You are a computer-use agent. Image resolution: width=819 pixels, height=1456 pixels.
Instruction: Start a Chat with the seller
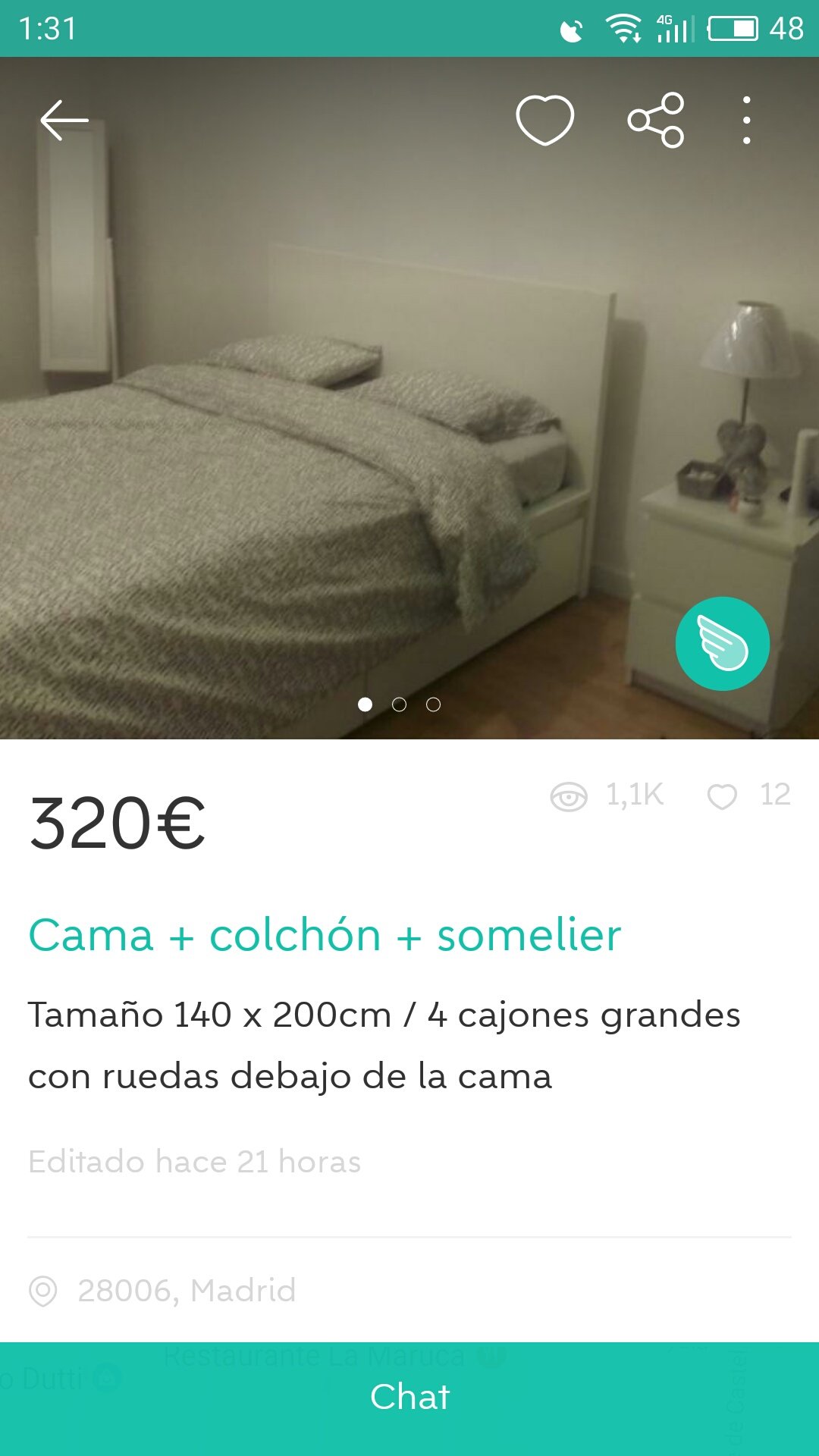[409, 1397]
